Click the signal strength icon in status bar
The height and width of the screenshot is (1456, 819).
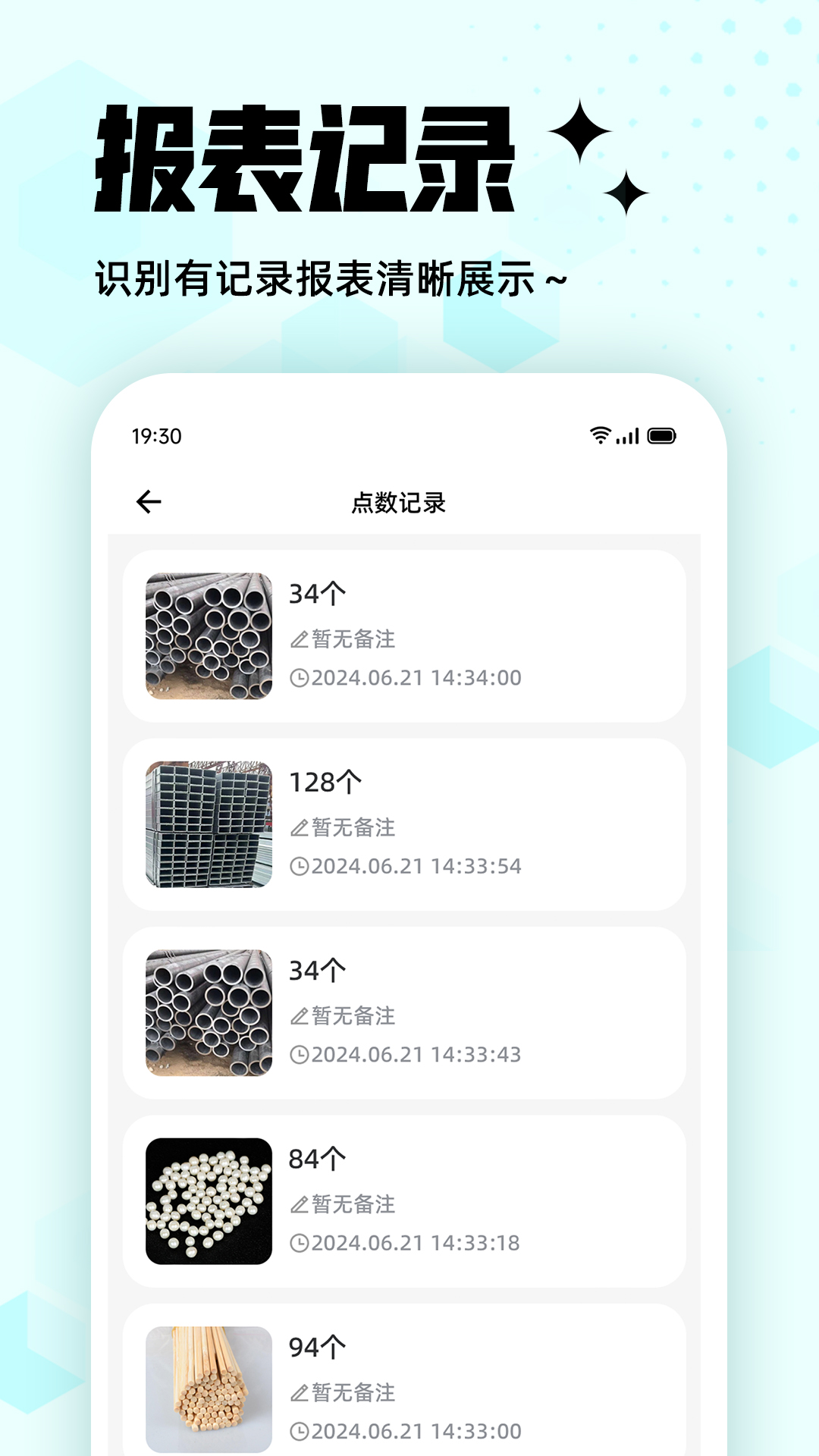[x=628, y=435]
